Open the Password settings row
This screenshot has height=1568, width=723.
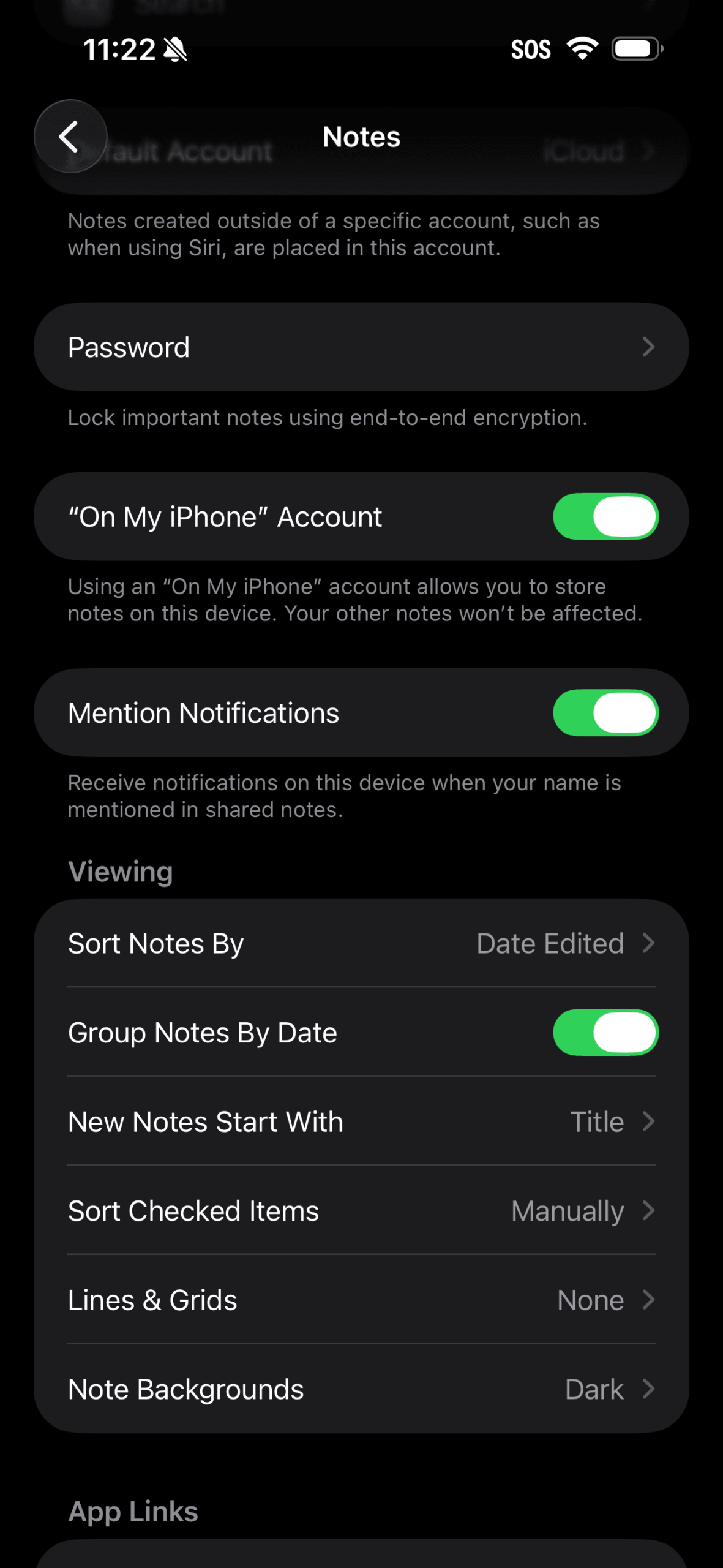[361, 347]
